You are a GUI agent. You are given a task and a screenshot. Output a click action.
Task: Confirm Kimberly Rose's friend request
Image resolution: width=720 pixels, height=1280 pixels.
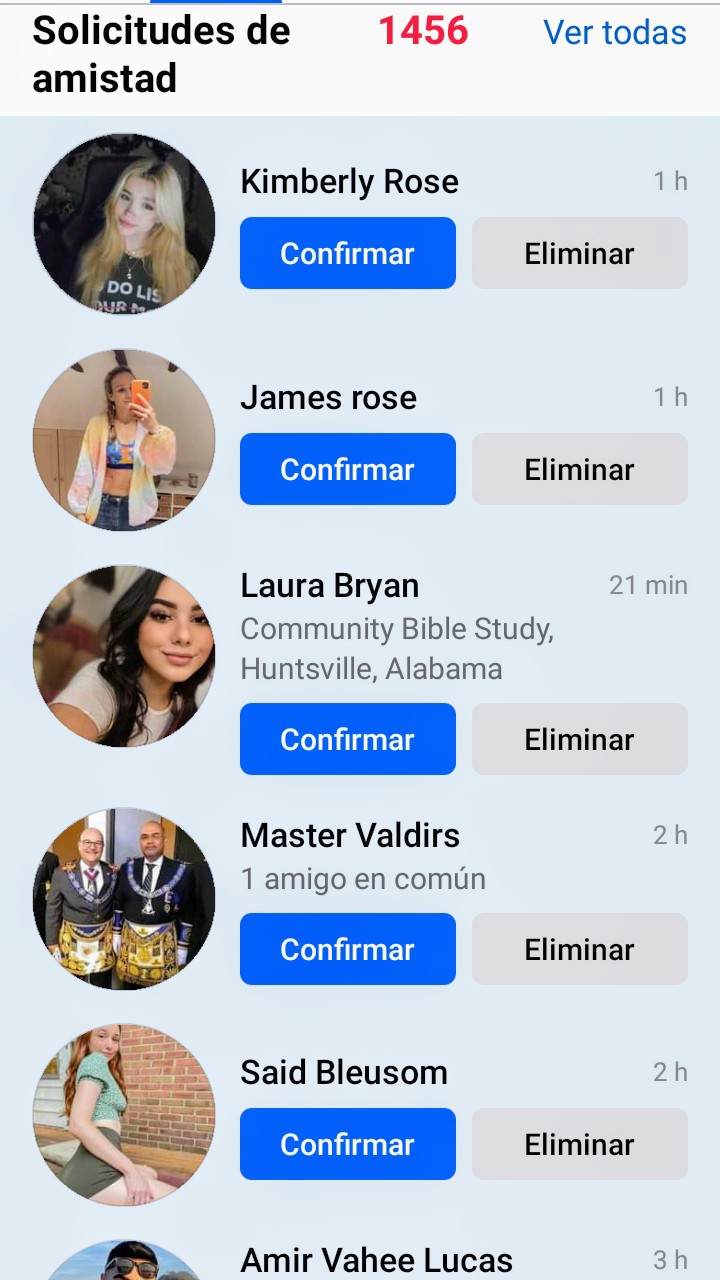(x=347, y=253)
